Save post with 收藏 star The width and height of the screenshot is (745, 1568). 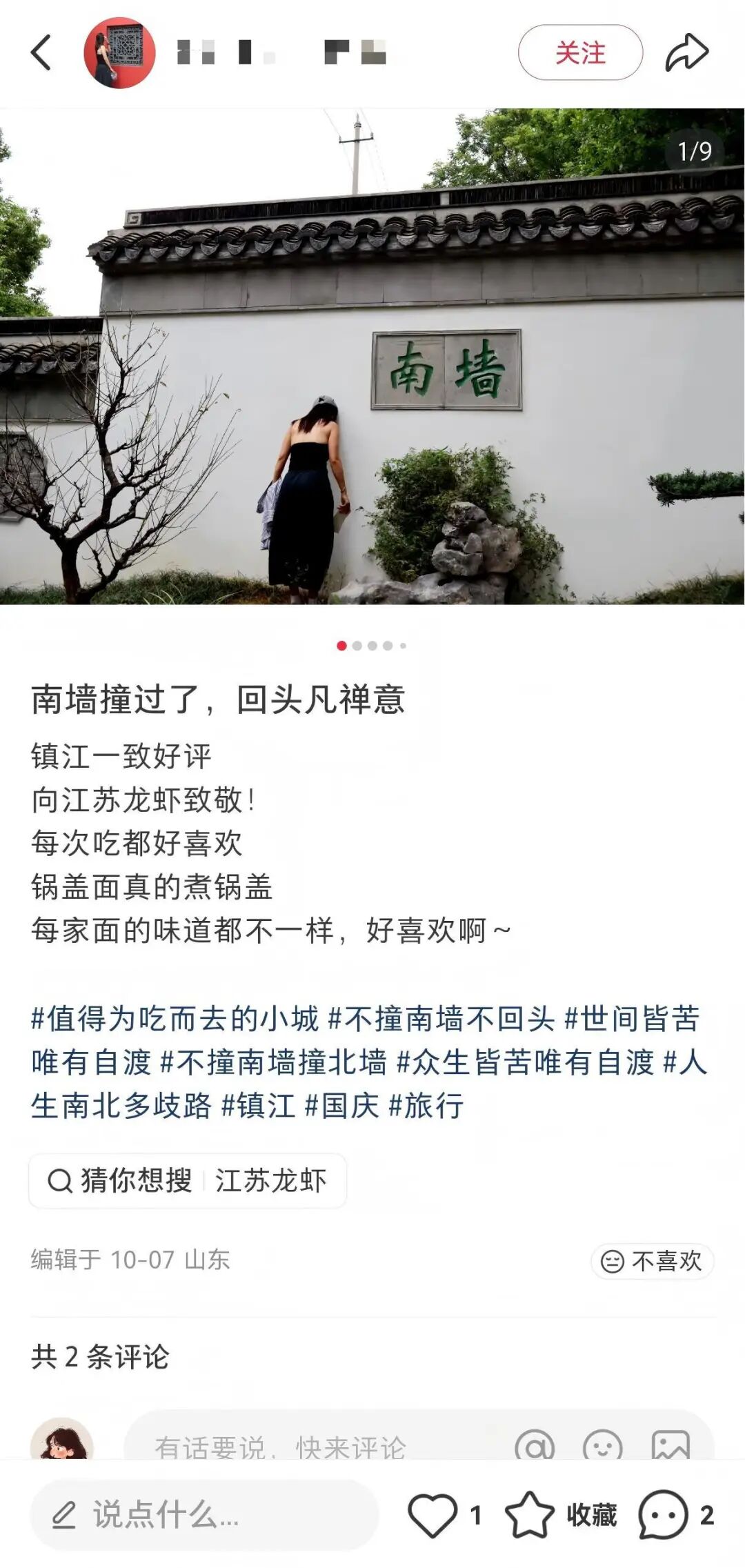(529, 1516)
